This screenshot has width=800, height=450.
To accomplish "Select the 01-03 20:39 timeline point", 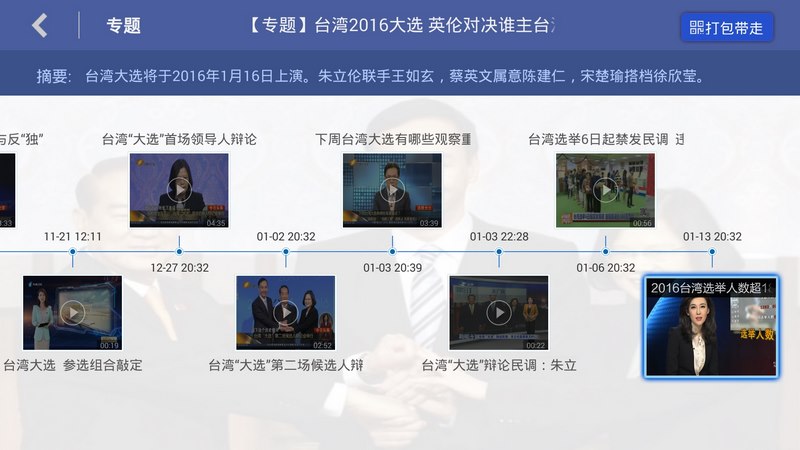I will [x=392, y=251].
